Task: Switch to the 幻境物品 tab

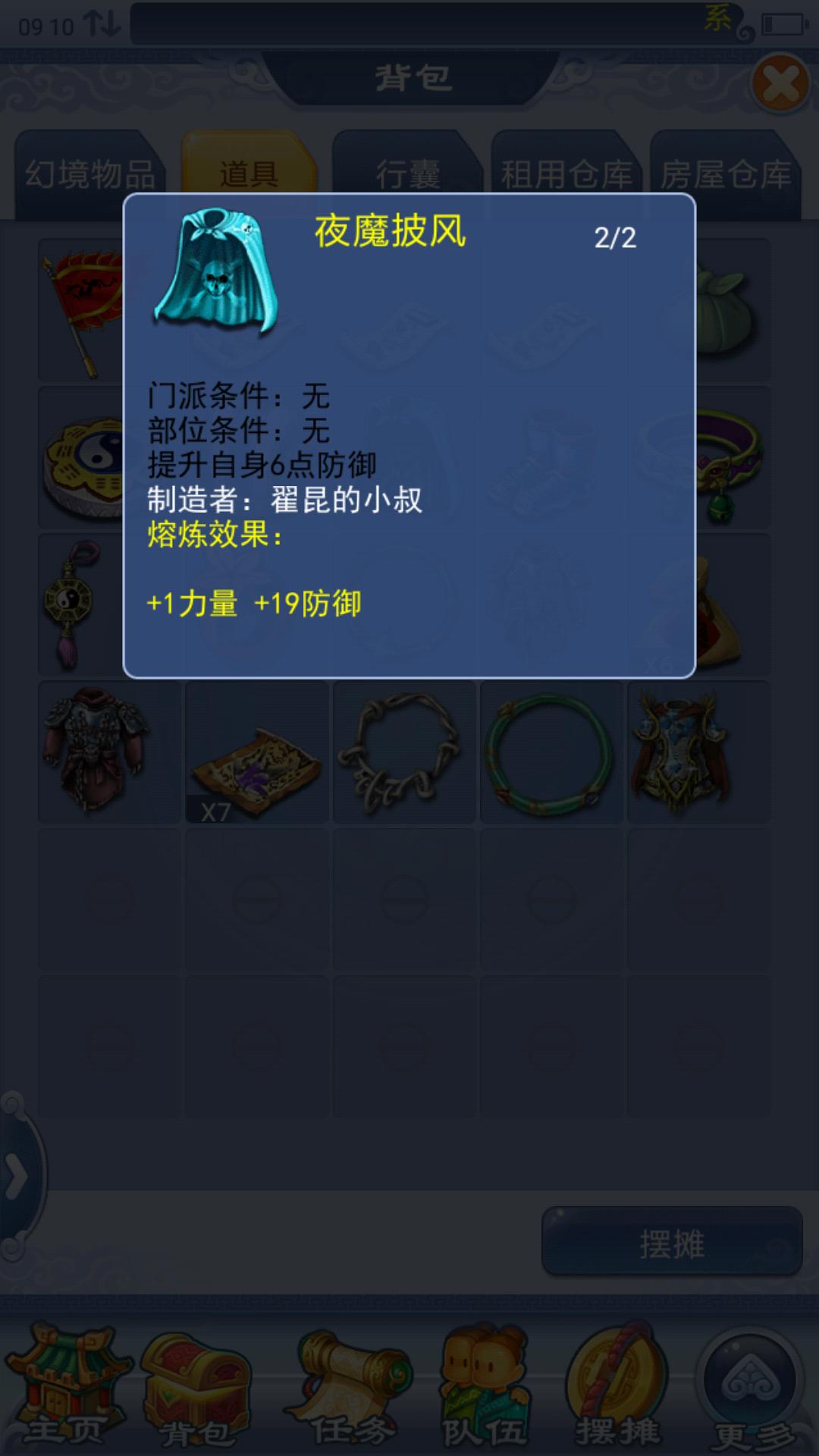Action: (89, 174)
